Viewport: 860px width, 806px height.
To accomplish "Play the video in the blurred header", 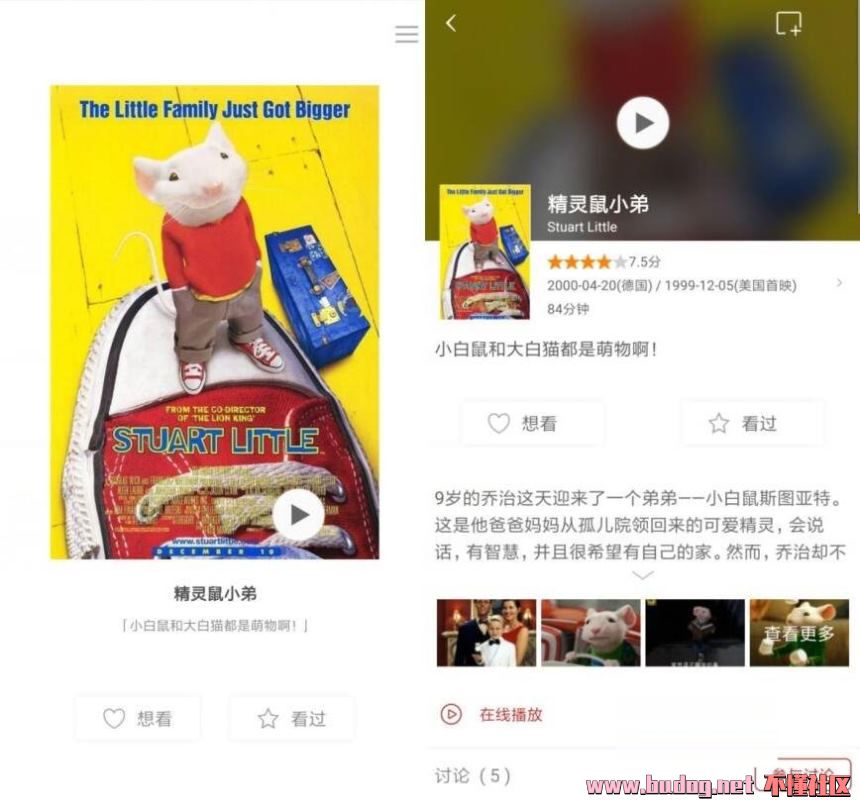I will point(642,123).
